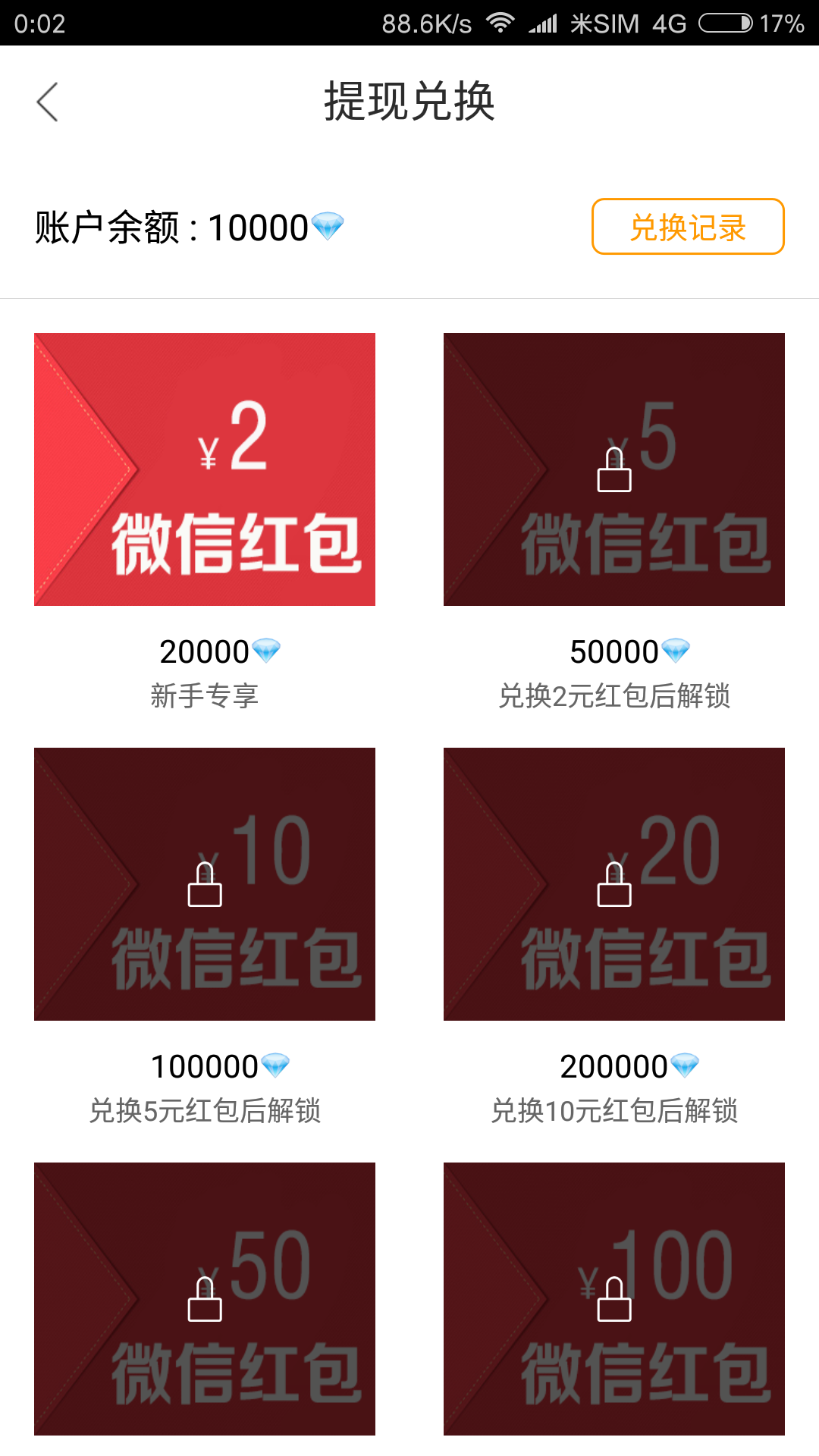Open the 兑换记录 exchange history
The height and width of the screenshot is (1456, 819).
688,227
